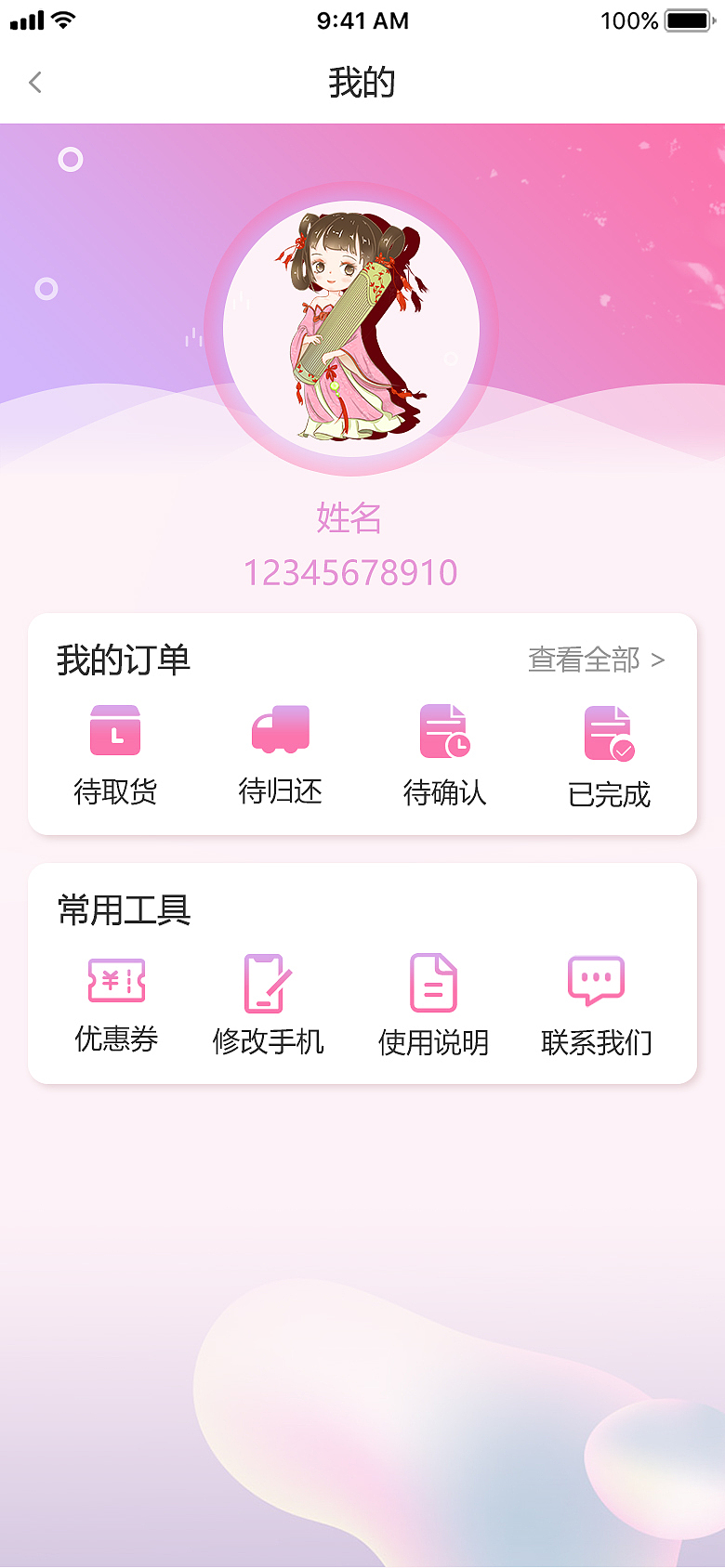Open the 待归还 (pending return) truck icon
Viewport: 725px width, 1568px height.
coord(280,731)
